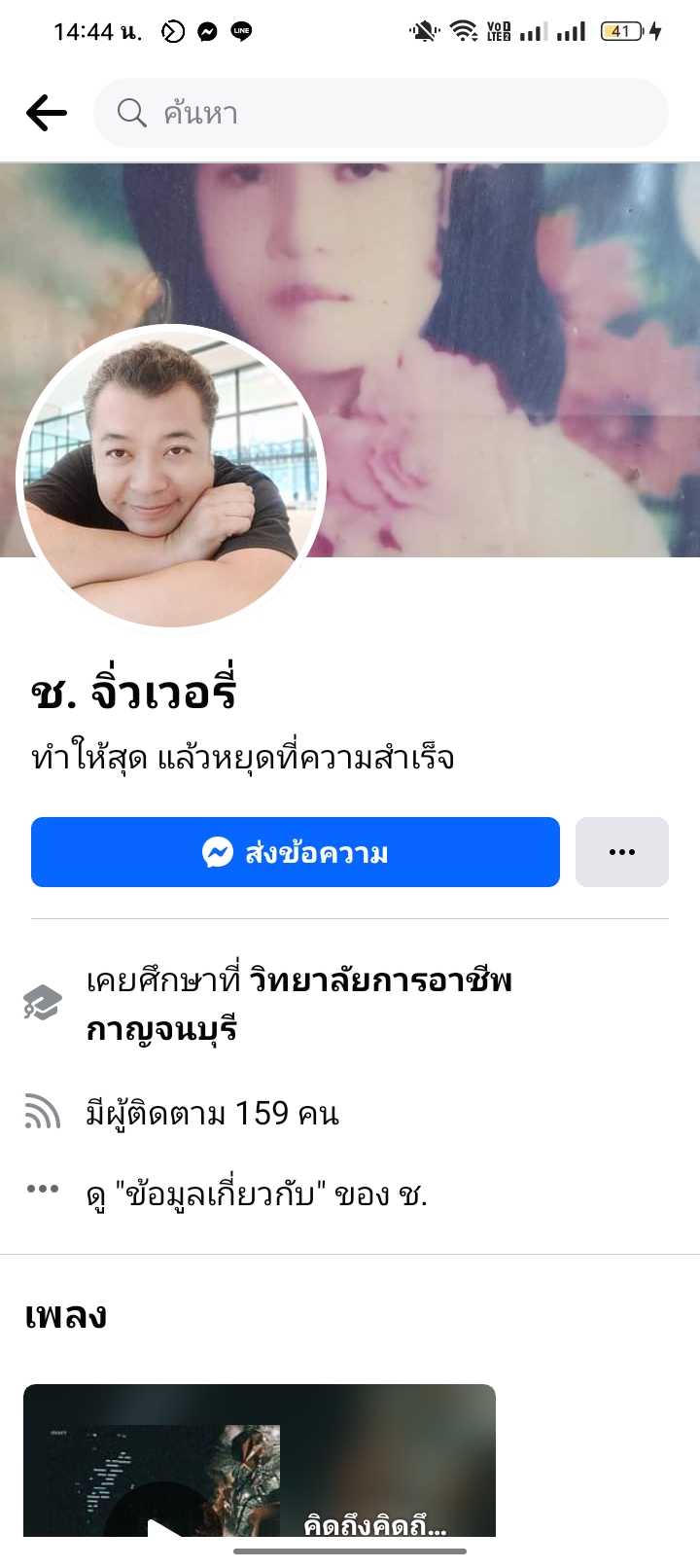Image resolution: width=700 pixels, height=1568 pixels.
Task: Tap the ส่งข้อความ message button
Action: pos(296,853)
